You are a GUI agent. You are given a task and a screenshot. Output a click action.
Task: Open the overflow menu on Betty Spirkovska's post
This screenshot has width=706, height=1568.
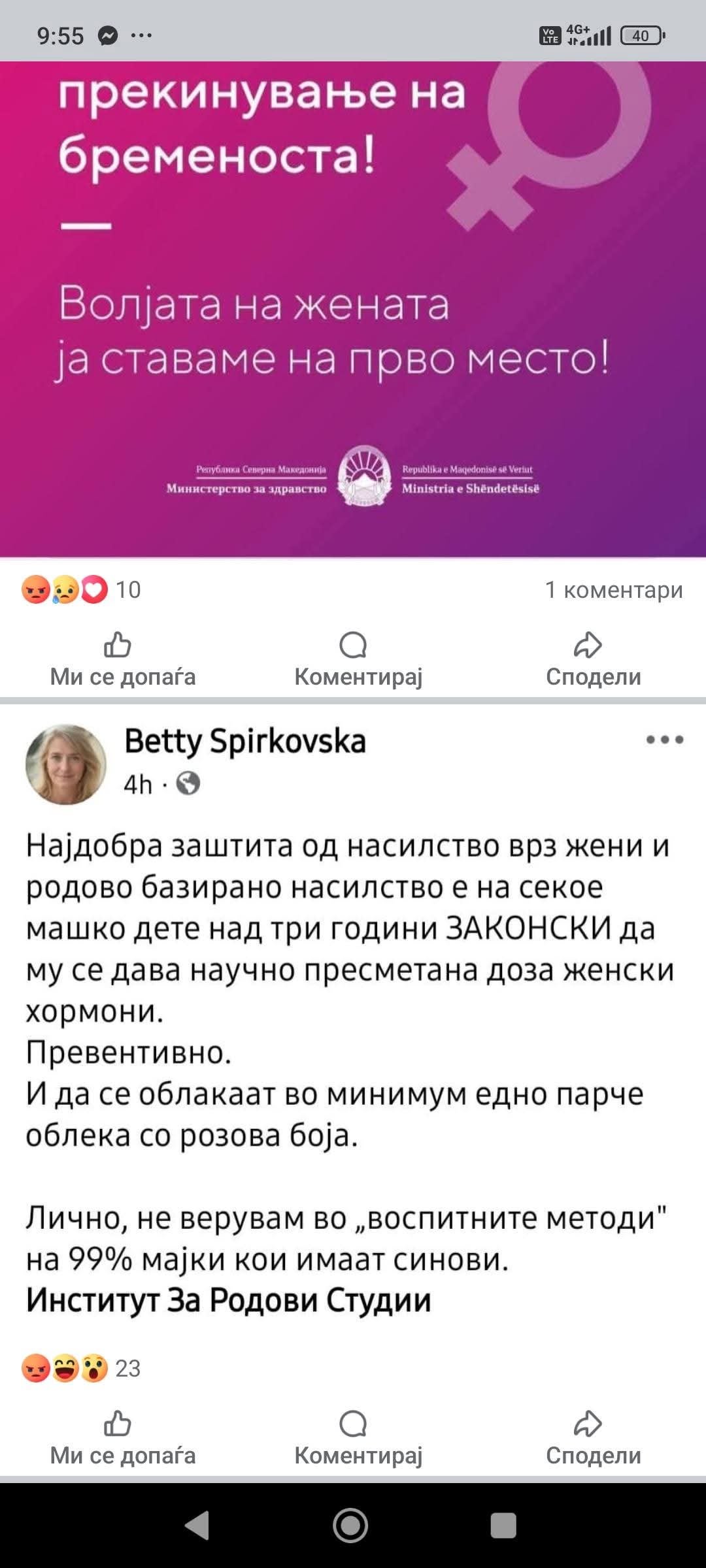pos(664,740)
